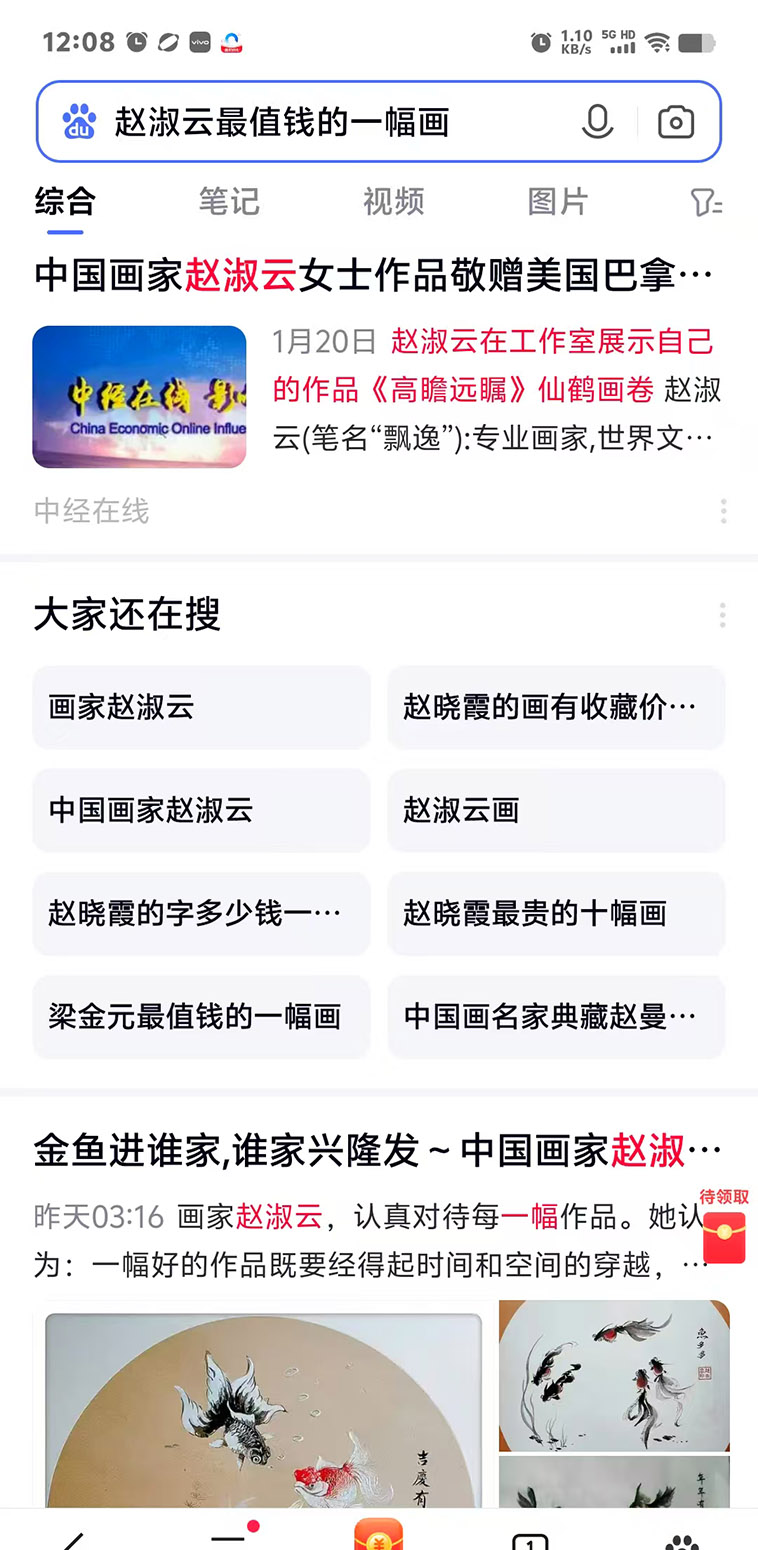Image resolution: width=758 pixels, height=1550 pixels.
Task: Start voice search with the microphone
Action: pyautogui.click(x=597, y=122)
